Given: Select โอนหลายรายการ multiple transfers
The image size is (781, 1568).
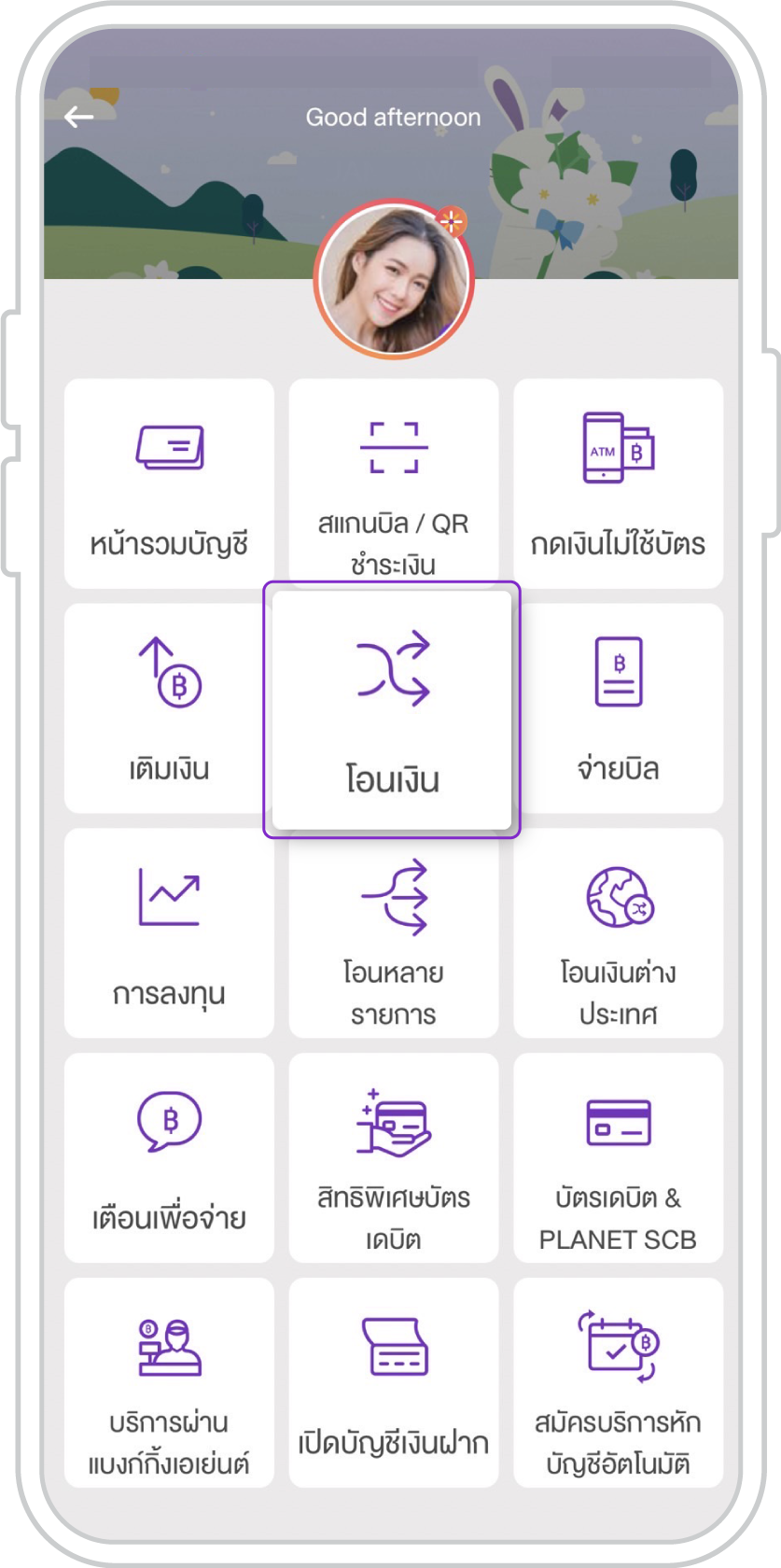Looking at the screenshot, I should 393,932.
